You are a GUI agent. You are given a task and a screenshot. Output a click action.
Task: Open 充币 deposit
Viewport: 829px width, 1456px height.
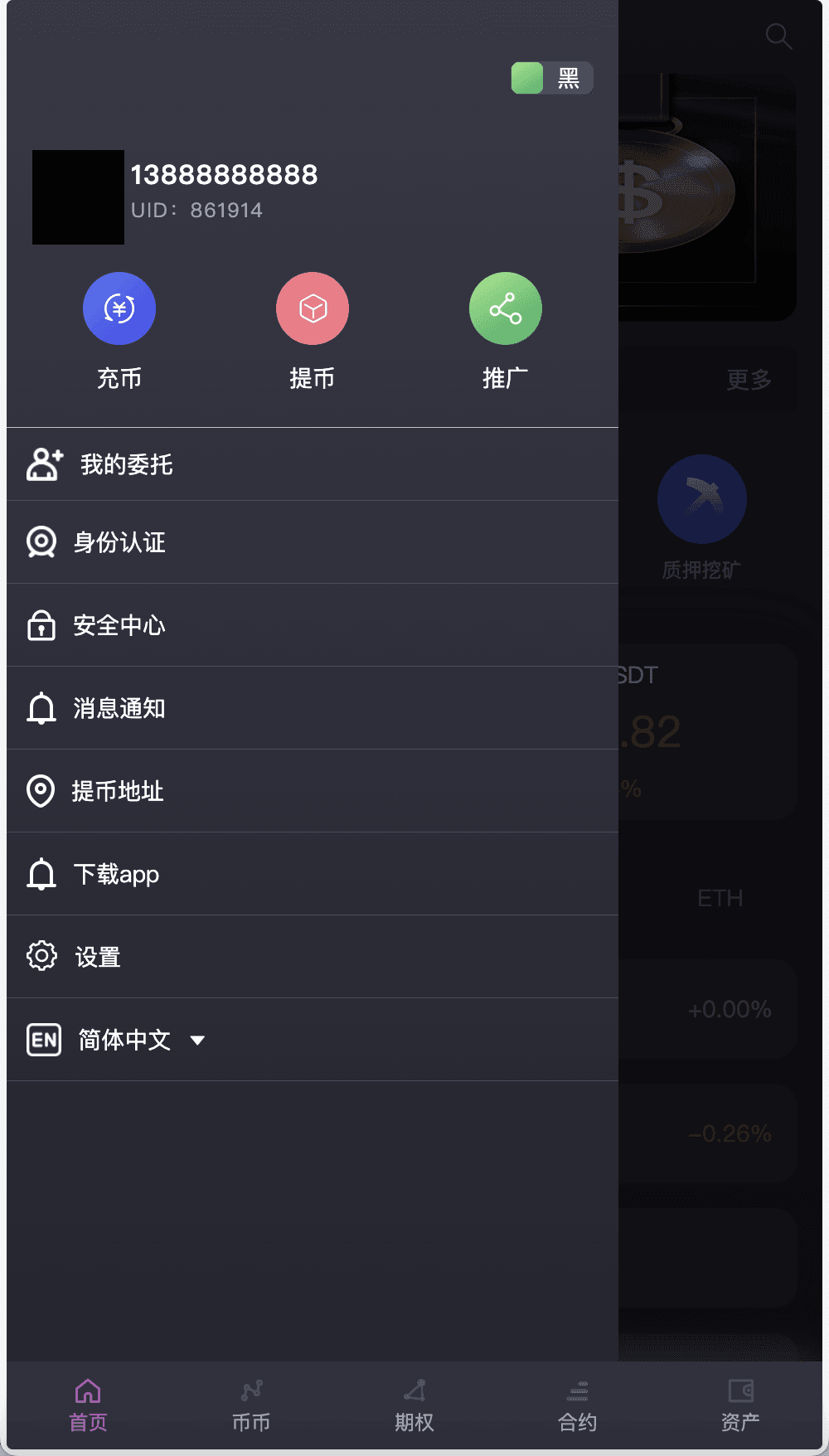coord(119,309)
